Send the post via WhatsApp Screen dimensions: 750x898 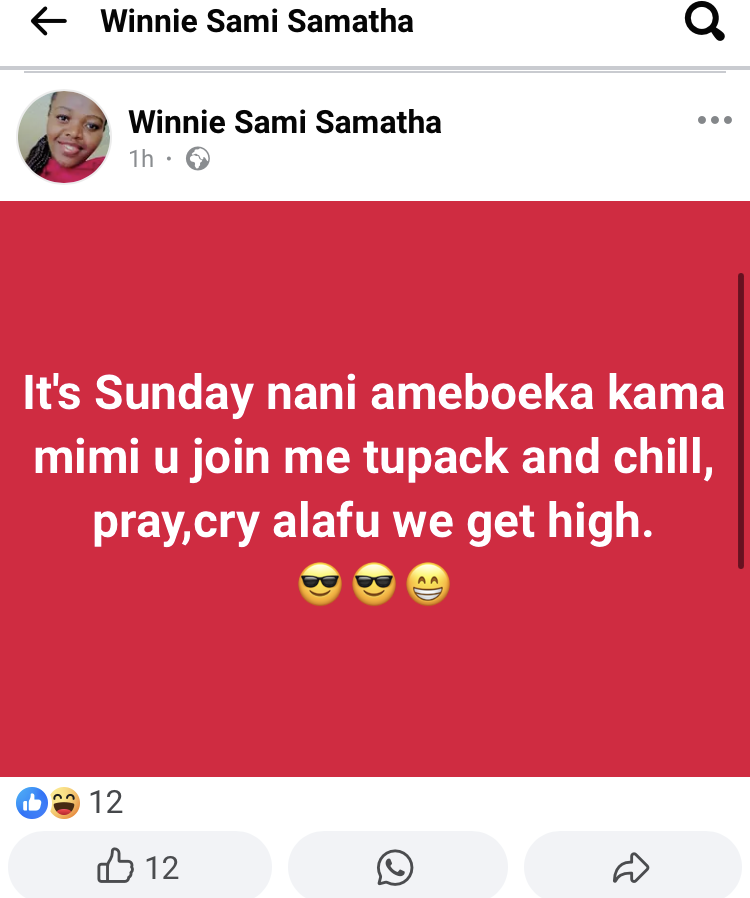pyautogui.click(x=396, y=866)
